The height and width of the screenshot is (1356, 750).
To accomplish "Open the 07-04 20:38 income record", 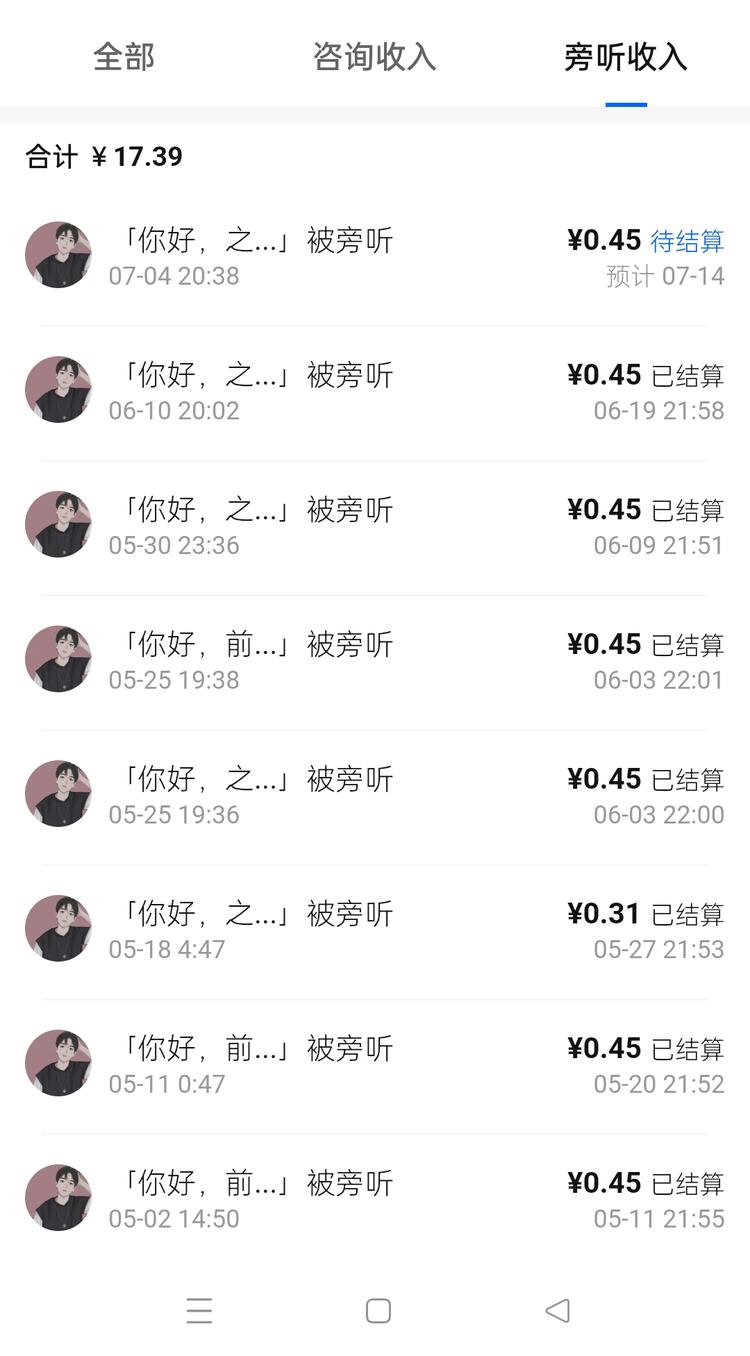I will click(375, 255).
